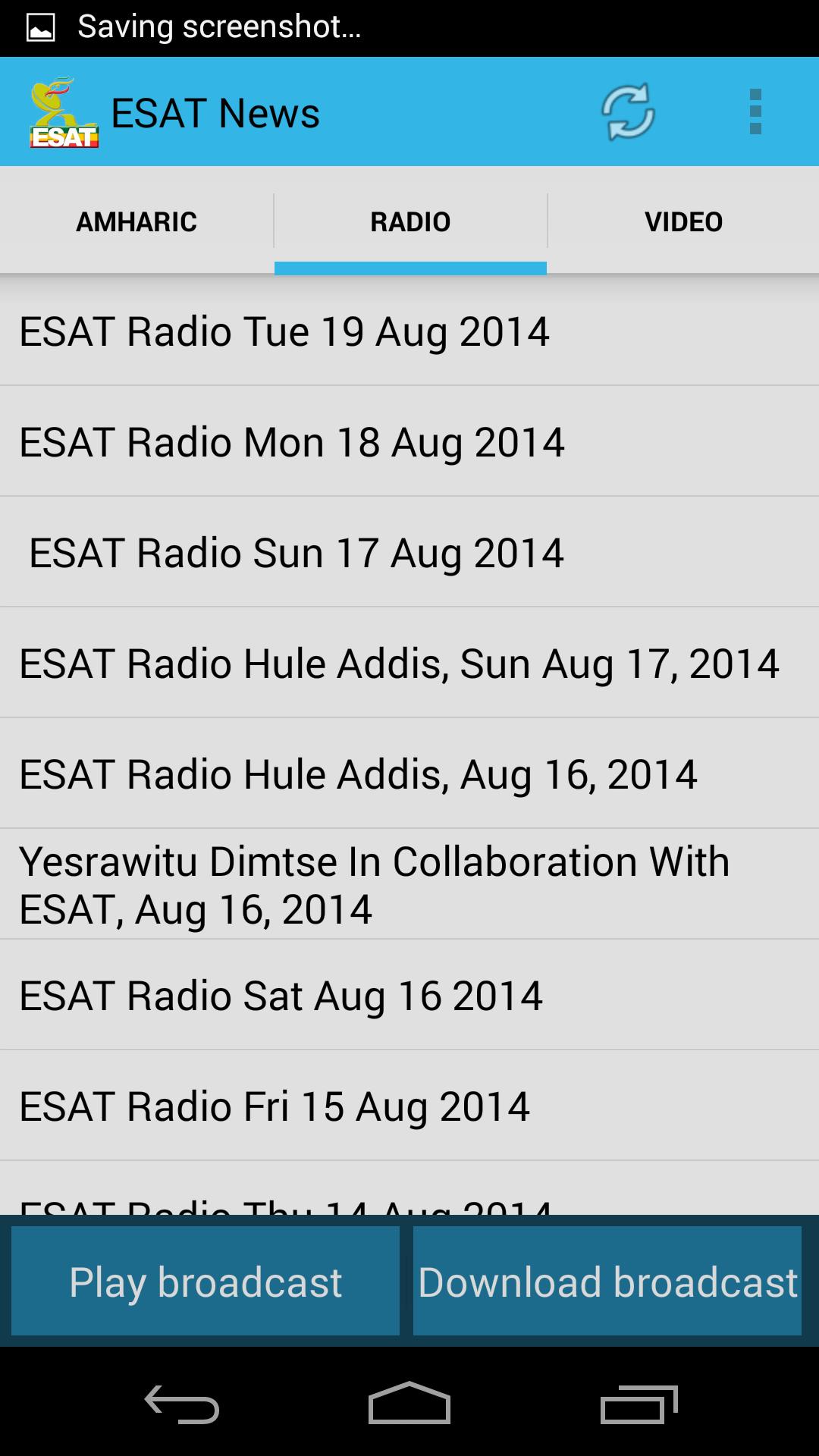Tap the ESAT logo in the header
819x1456 pixels.
[62, 112]
